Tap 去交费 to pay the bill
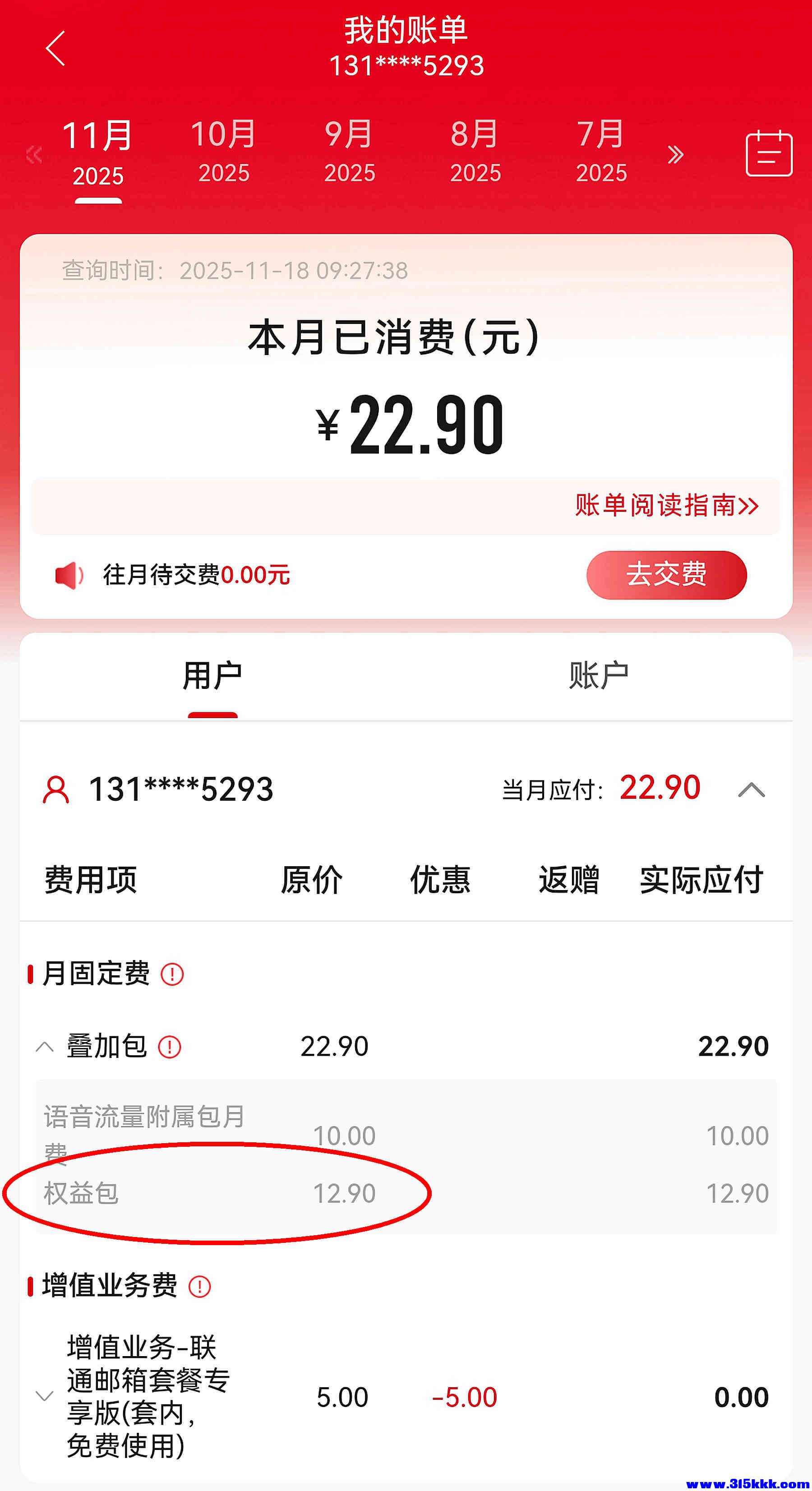The image size is (812, 1491). click(x=666, y=574)
